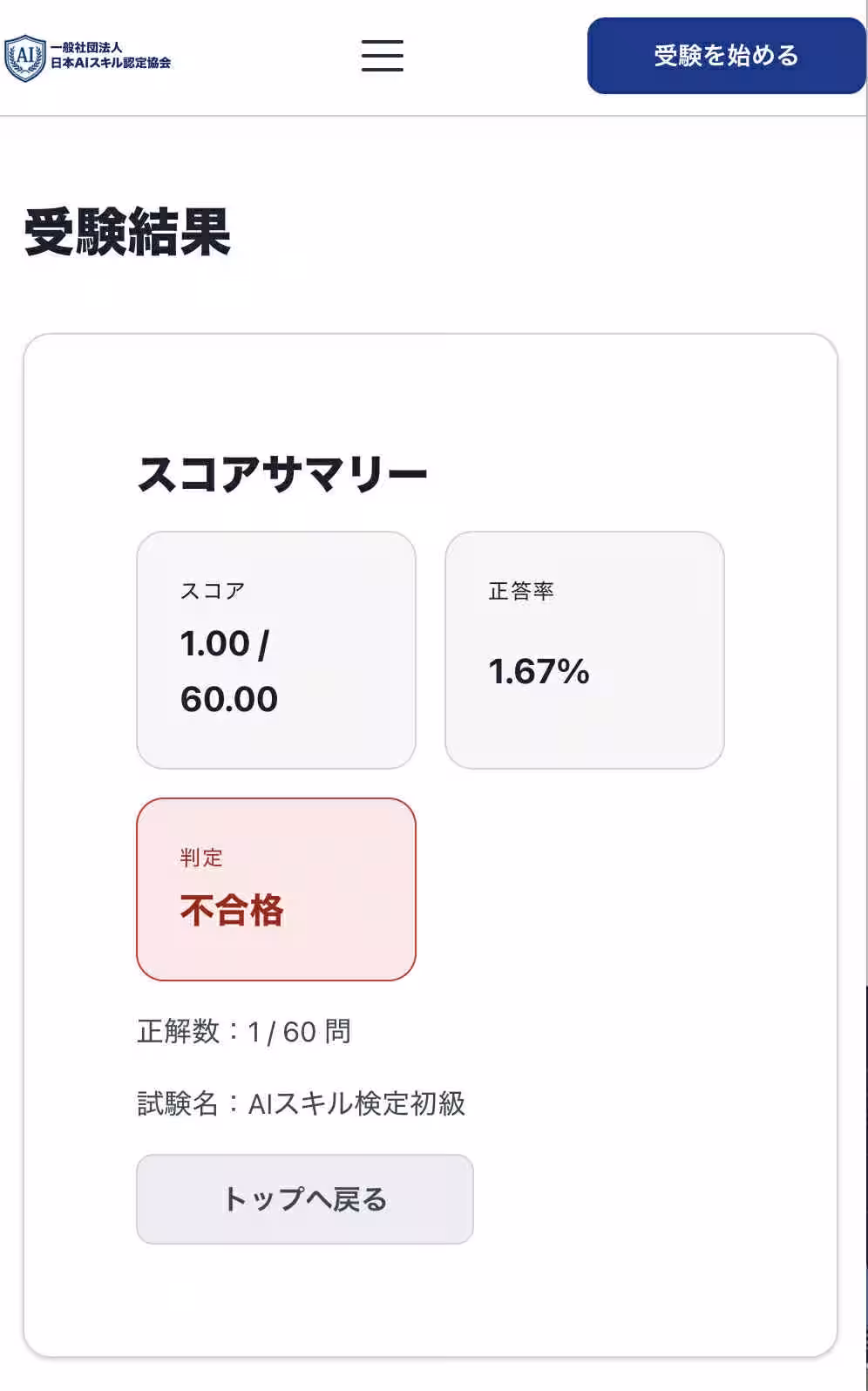Viewport: 868px width, 1391px height.
Task: Toggle the score summary card display
Action: tap(277, 649)
